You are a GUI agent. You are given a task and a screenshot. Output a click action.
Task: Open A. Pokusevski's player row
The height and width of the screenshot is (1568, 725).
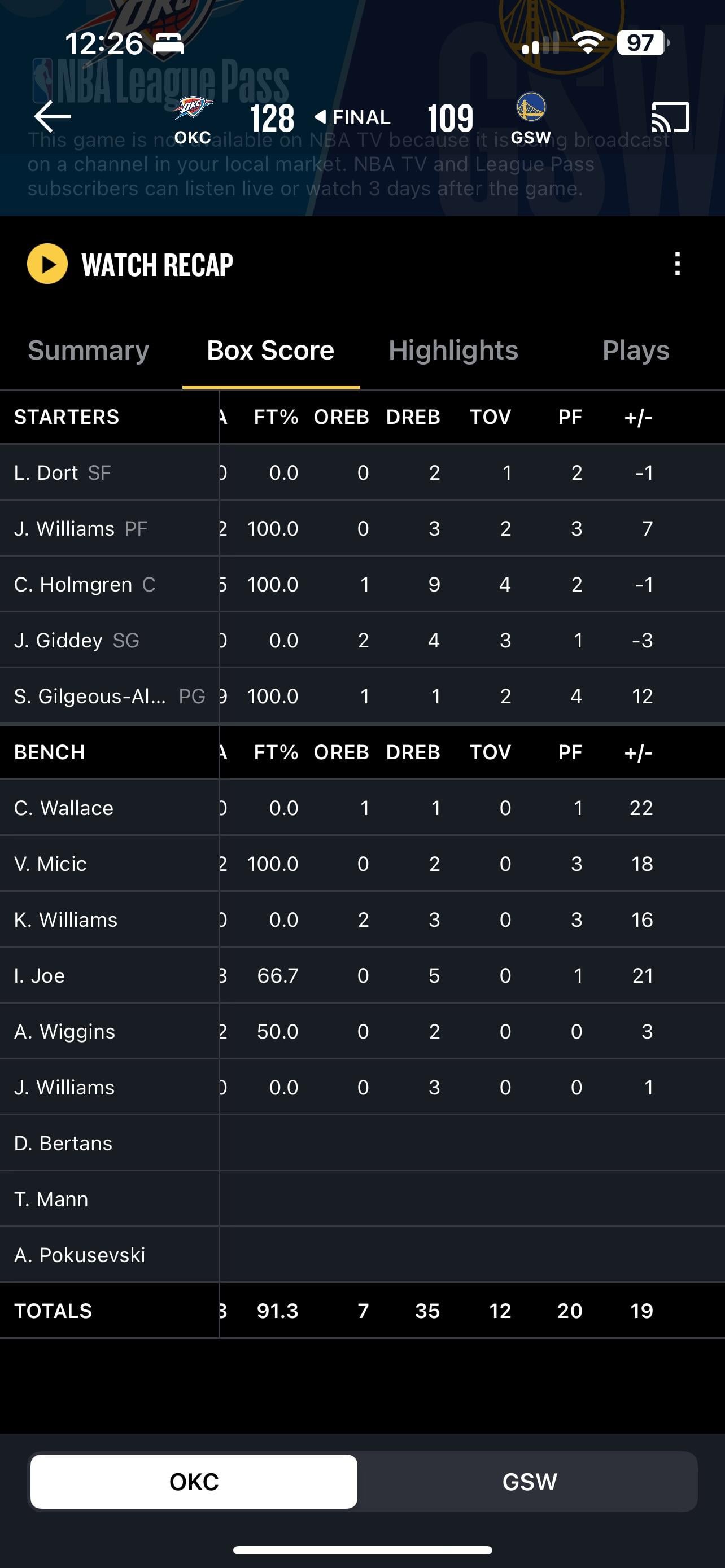(79, 1255)
